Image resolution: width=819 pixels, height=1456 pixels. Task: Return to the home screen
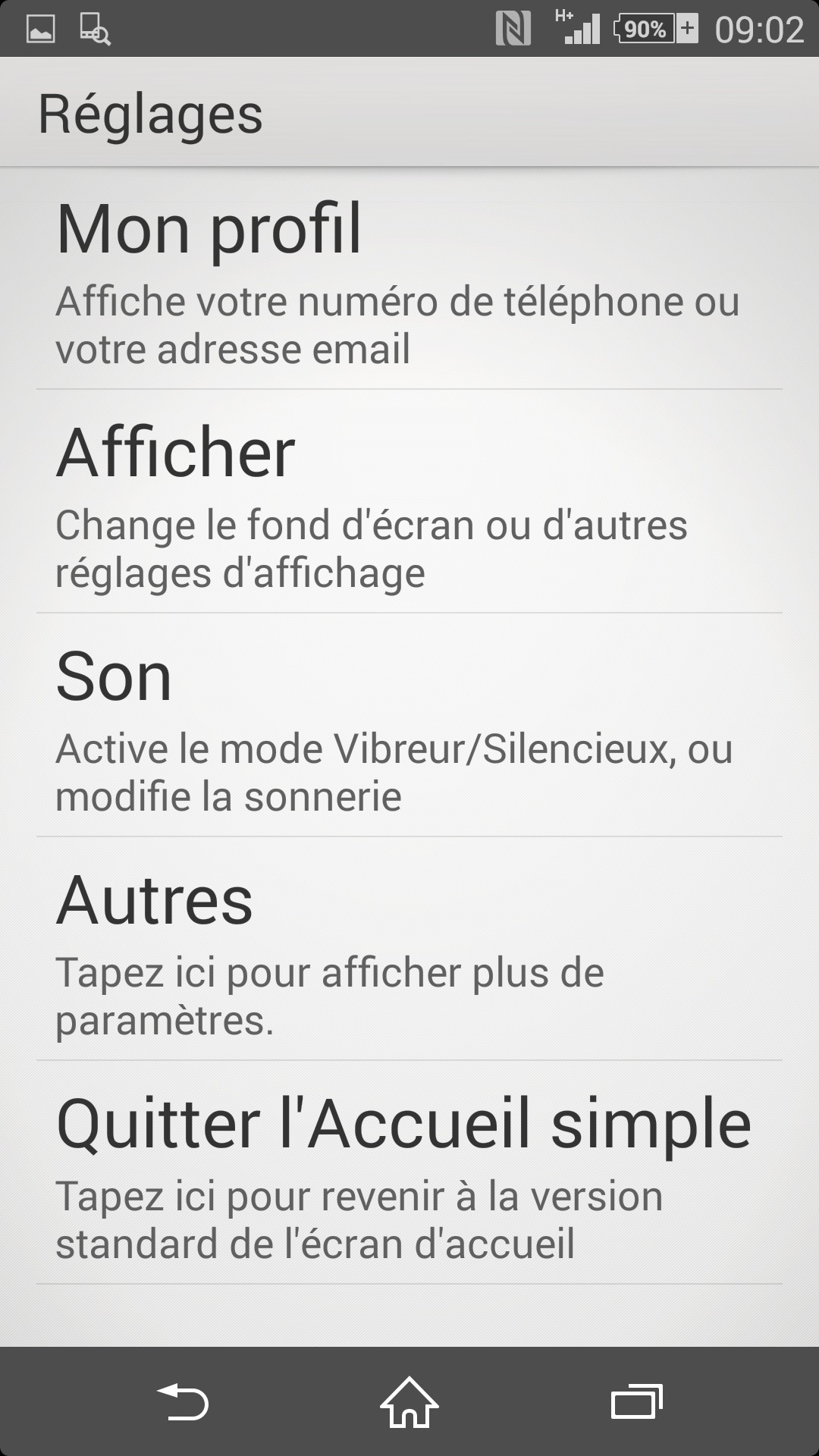point(409,1401)
